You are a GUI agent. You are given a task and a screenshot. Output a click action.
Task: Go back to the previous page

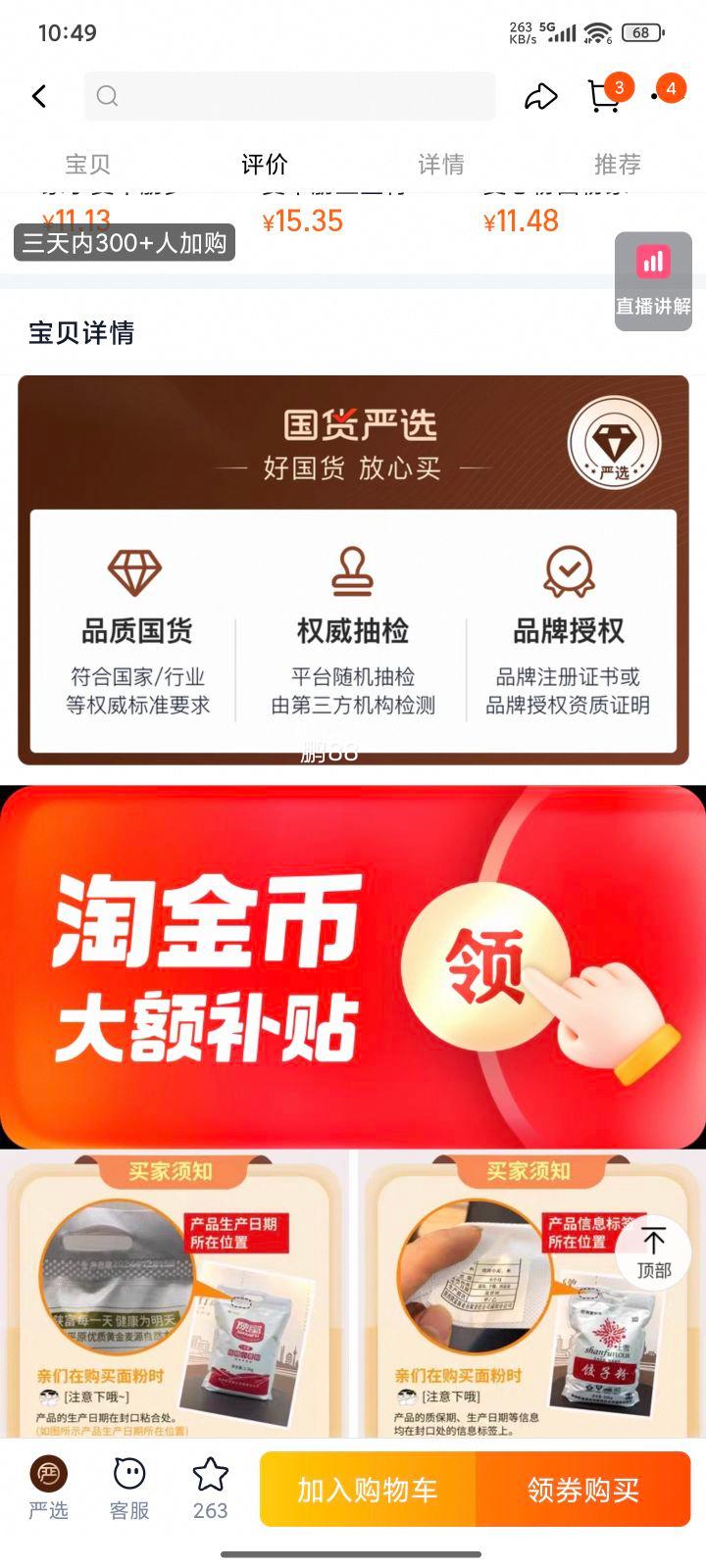[39, 96]
